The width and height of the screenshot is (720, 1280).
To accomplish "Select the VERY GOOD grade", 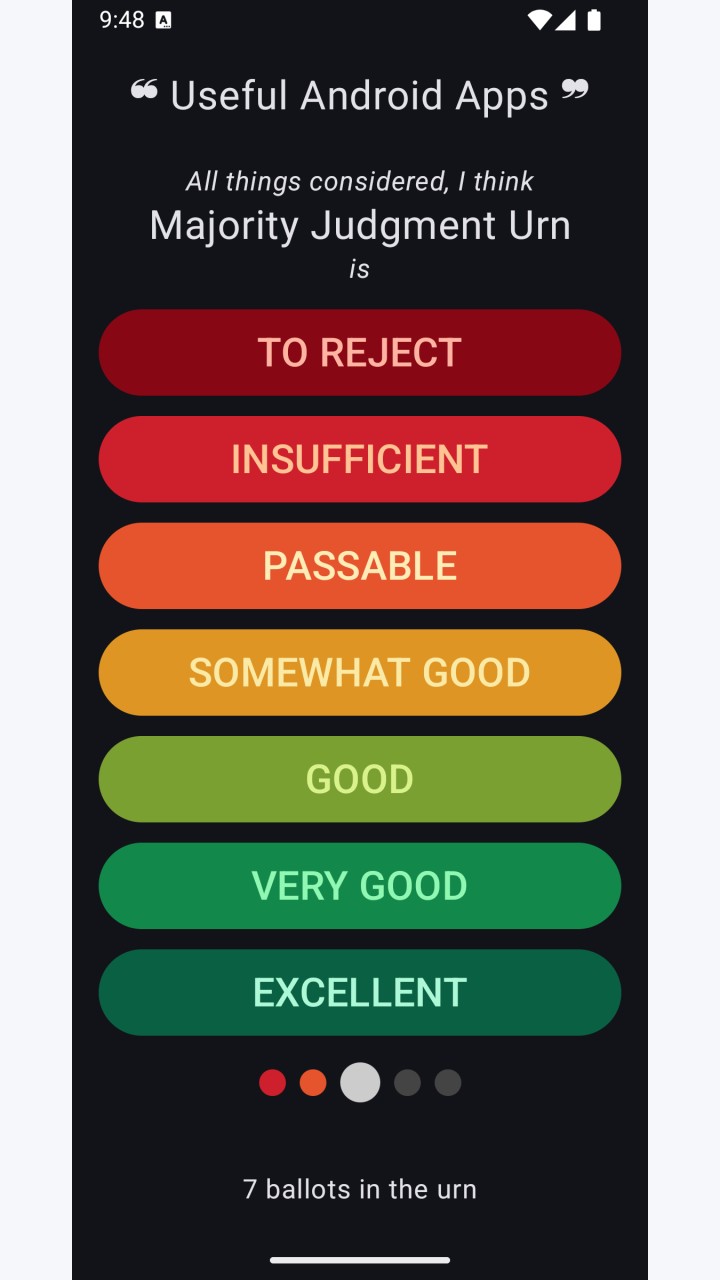I will pos(360,886).
